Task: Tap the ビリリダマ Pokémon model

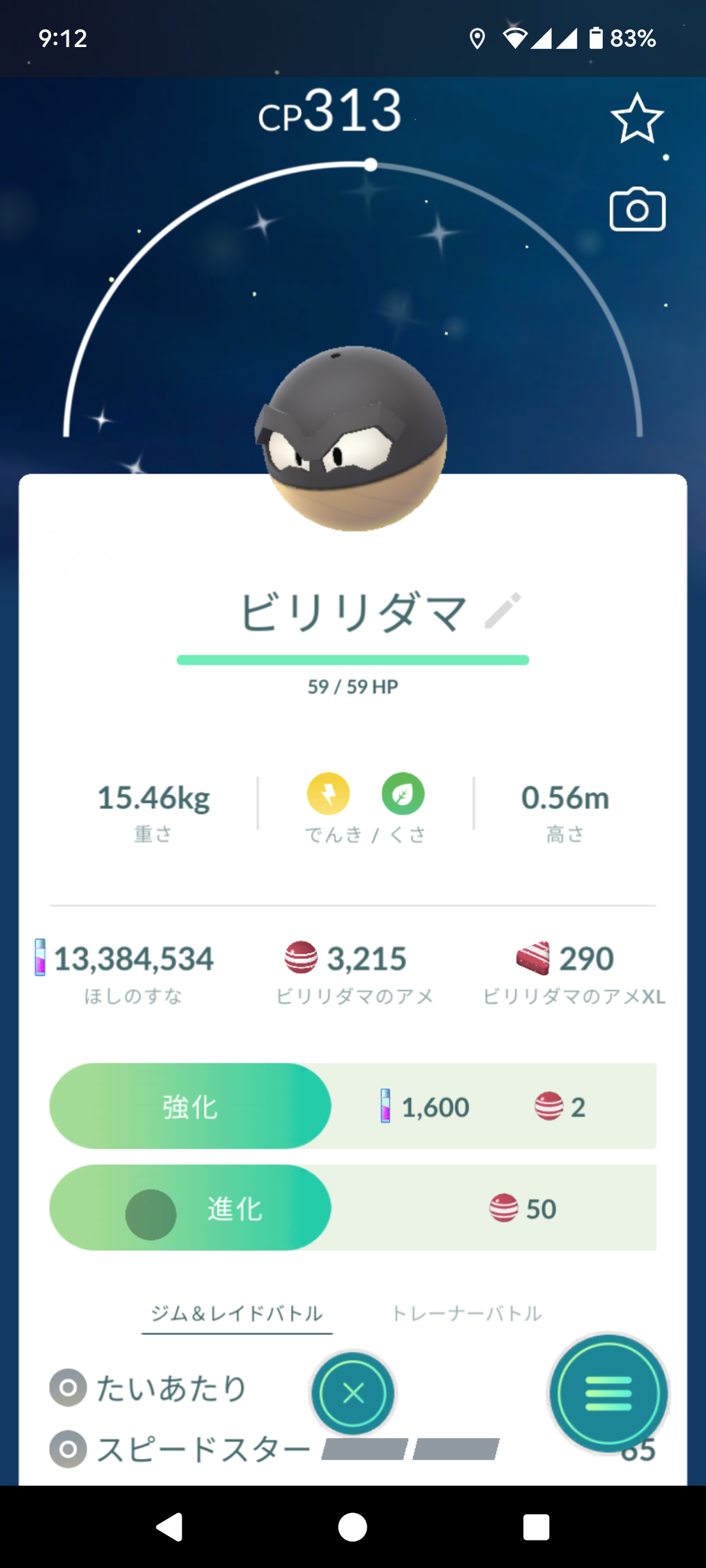Action: [353, 439]
